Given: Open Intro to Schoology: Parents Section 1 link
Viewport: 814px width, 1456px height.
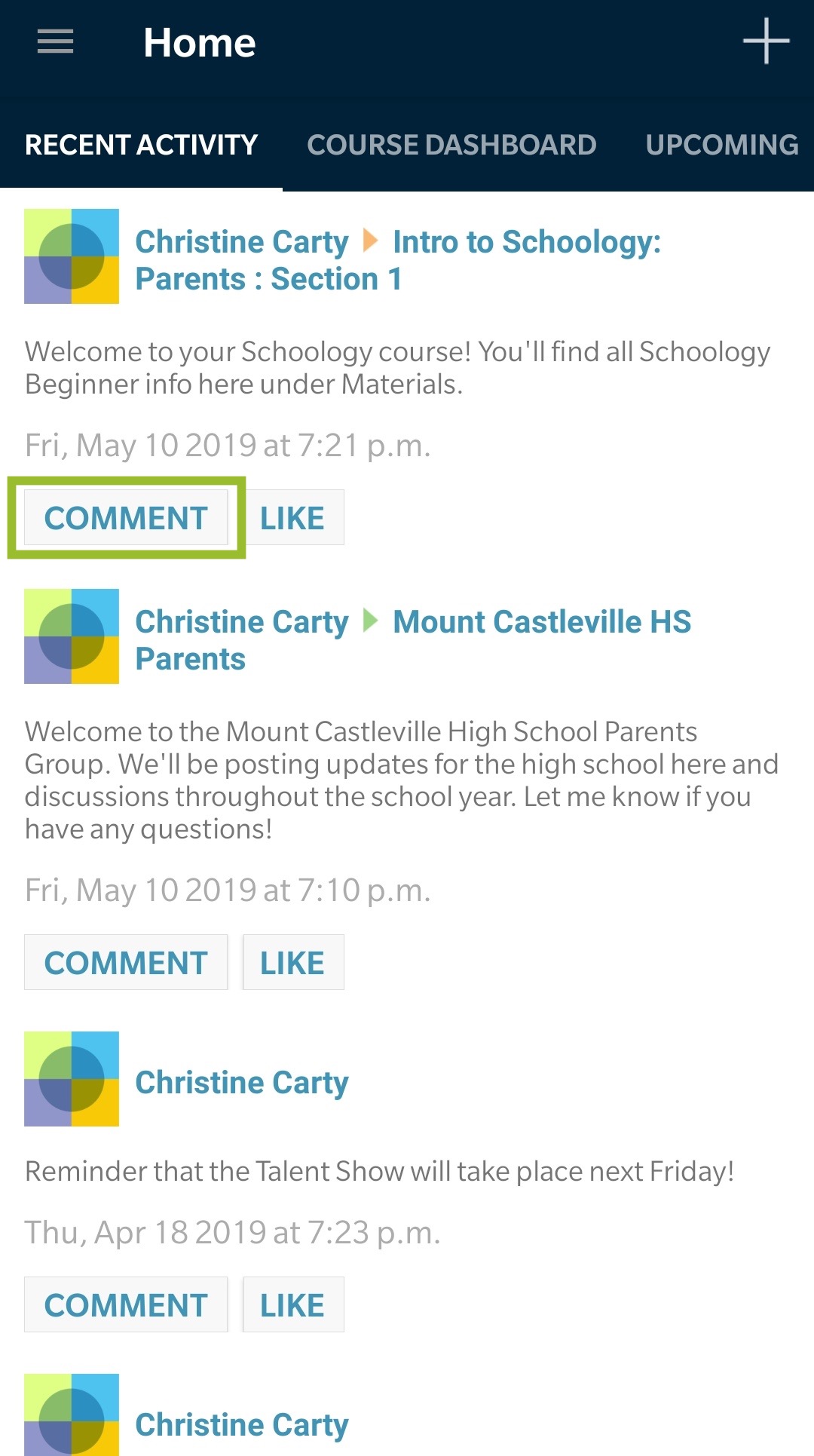Looking at the screenshot, I should coord(526,243).
